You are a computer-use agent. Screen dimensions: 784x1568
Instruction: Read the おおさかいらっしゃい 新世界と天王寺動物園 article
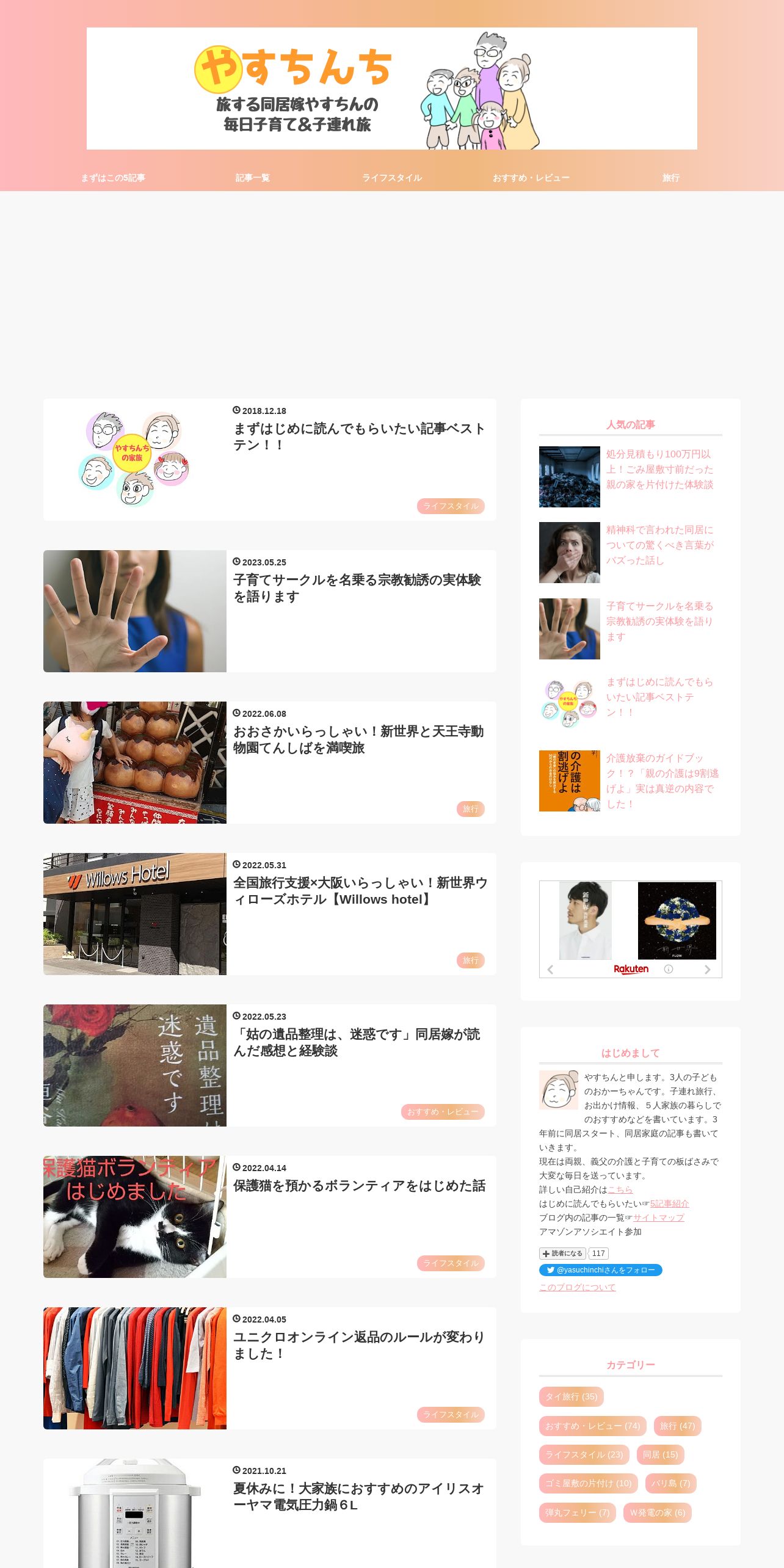point(269,763)
